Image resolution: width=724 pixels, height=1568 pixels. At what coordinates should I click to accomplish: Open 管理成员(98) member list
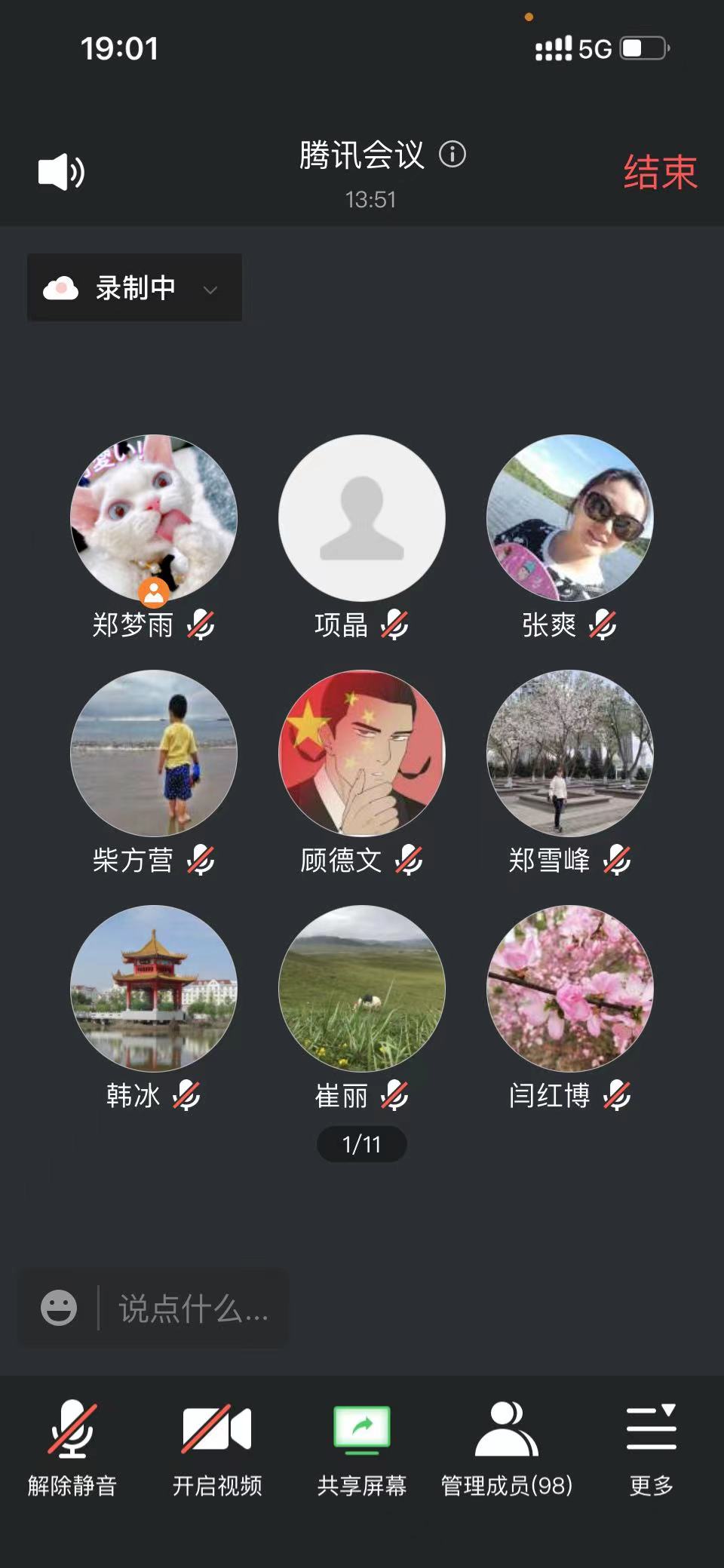(507, 1447)
